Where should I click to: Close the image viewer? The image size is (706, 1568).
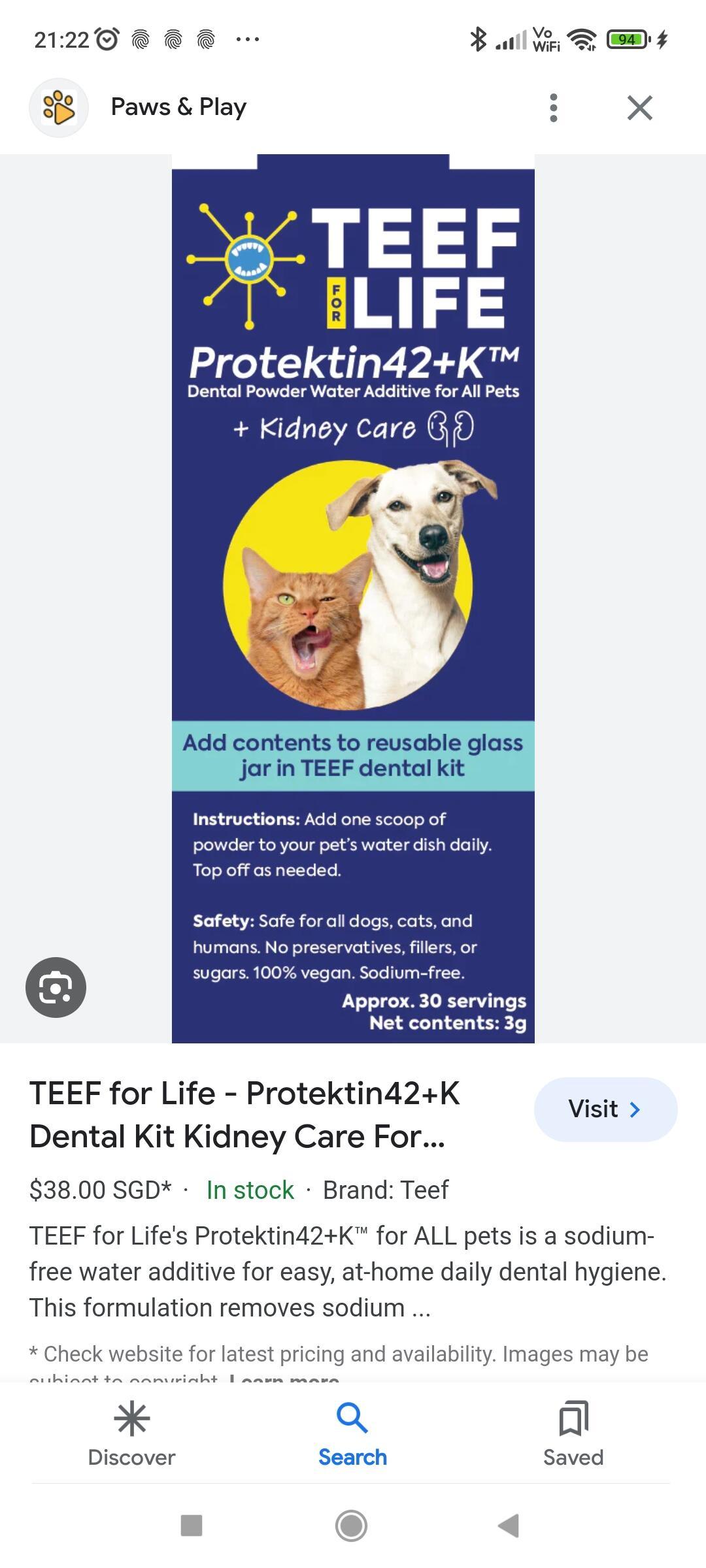pyautogui.click(x=639, y=108)
